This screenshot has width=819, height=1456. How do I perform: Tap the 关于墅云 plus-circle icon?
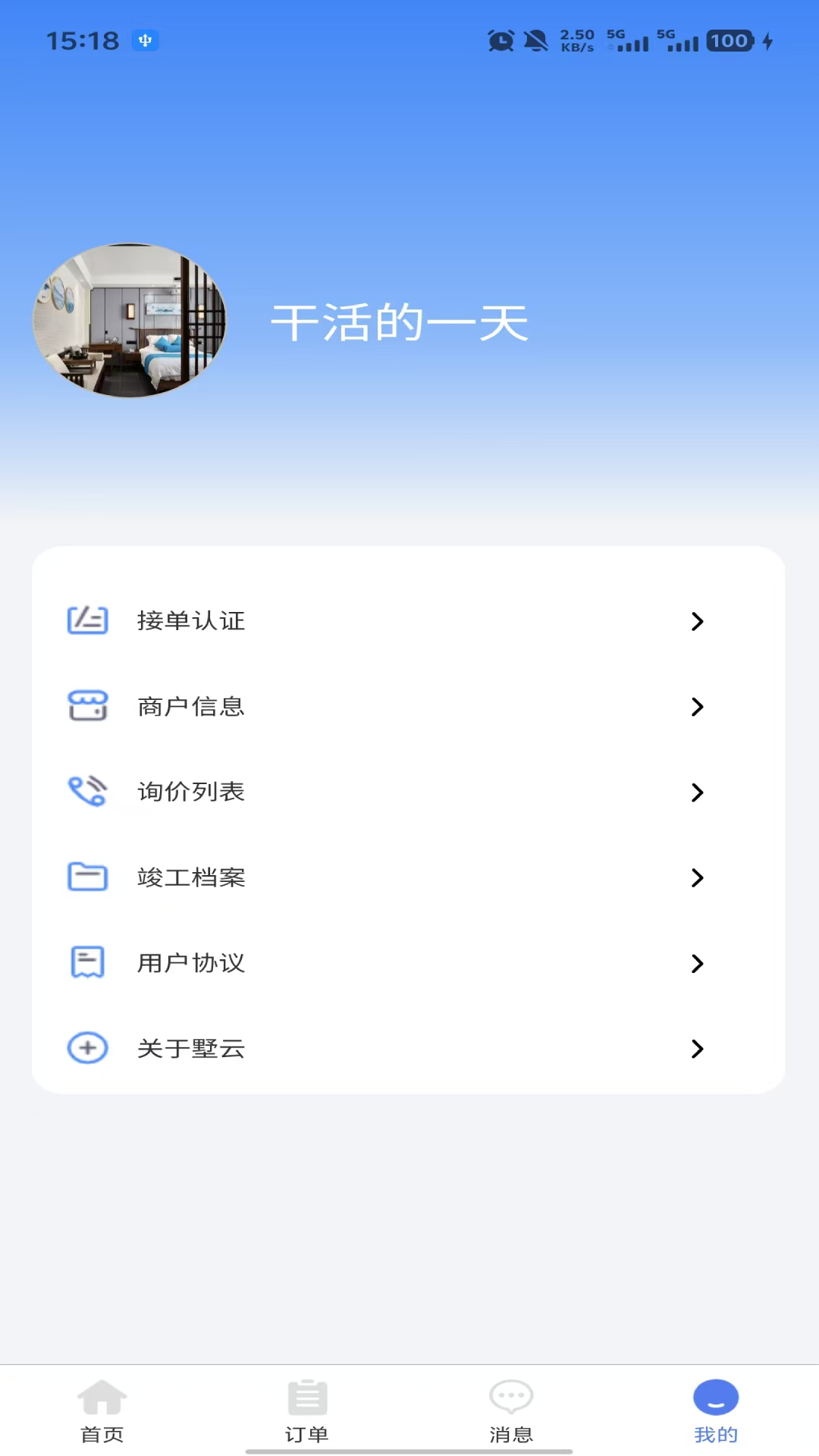coord(88,1048)
